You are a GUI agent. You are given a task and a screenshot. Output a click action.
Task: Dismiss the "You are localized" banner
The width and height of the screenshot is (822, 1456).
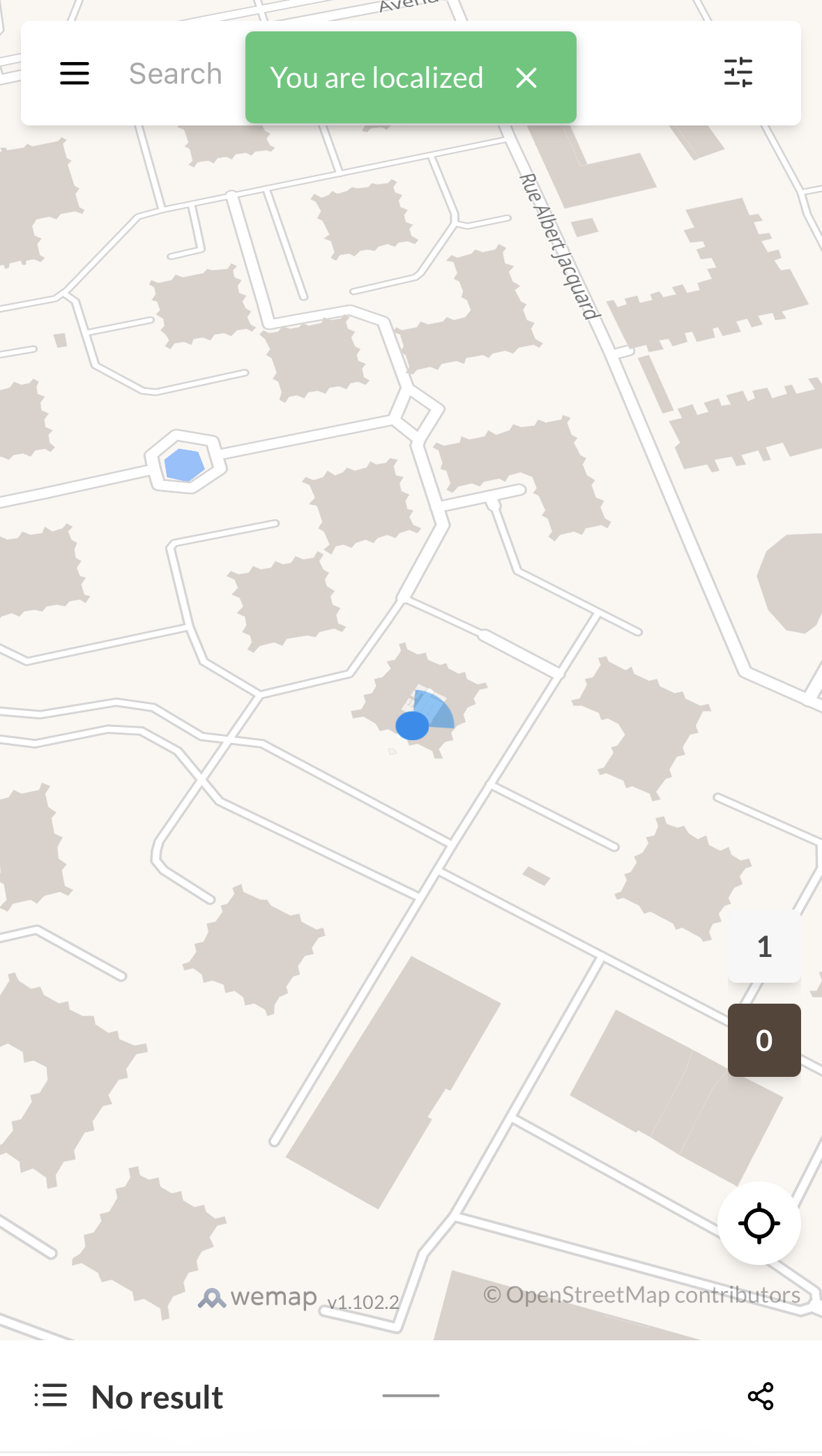526,78
